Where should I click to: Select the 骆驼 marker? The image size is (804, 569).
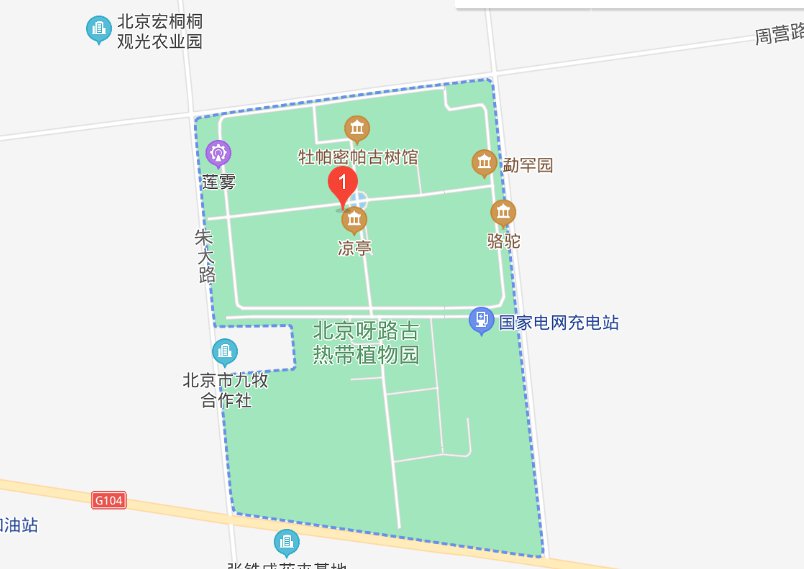click(503, 213)
